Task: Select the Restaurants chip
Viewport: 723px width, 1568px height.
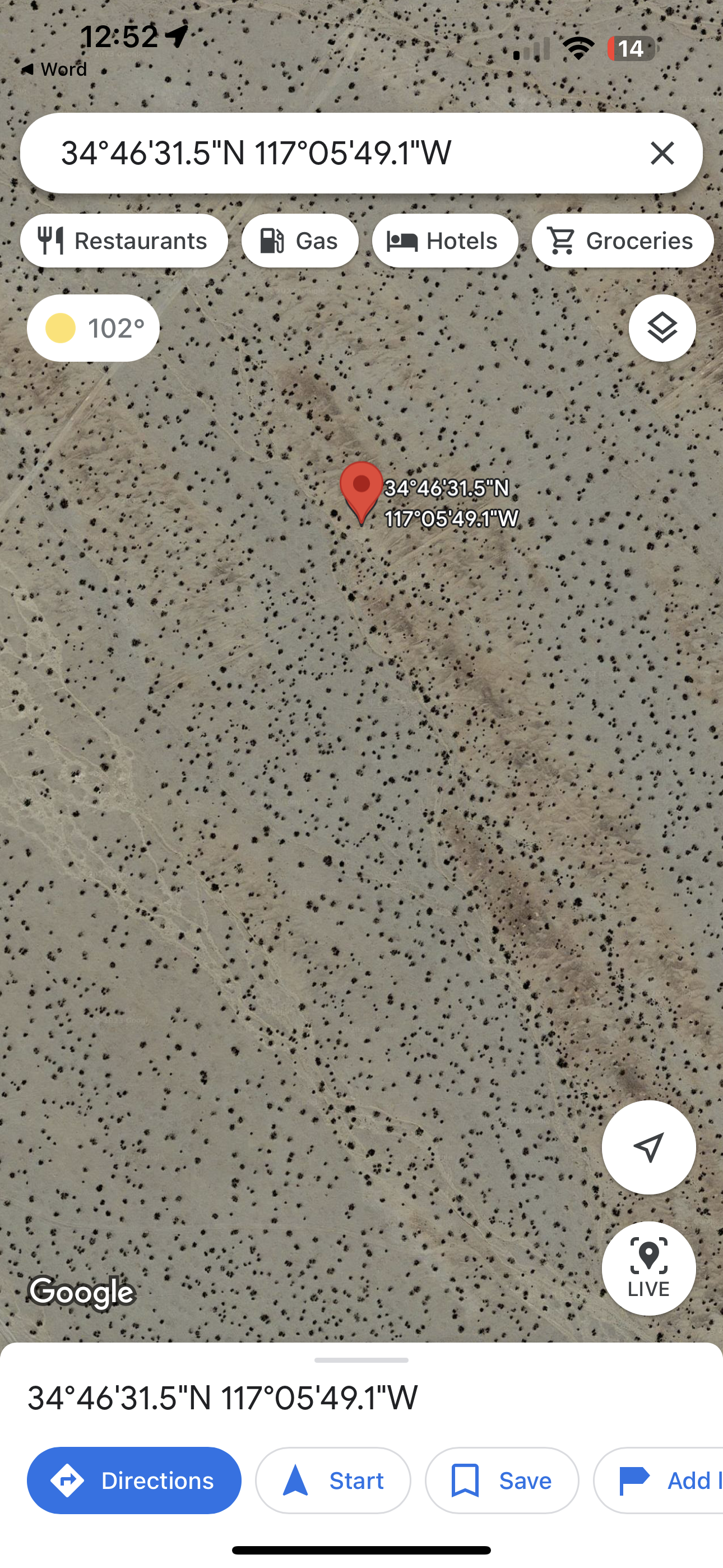Action: 124,241
